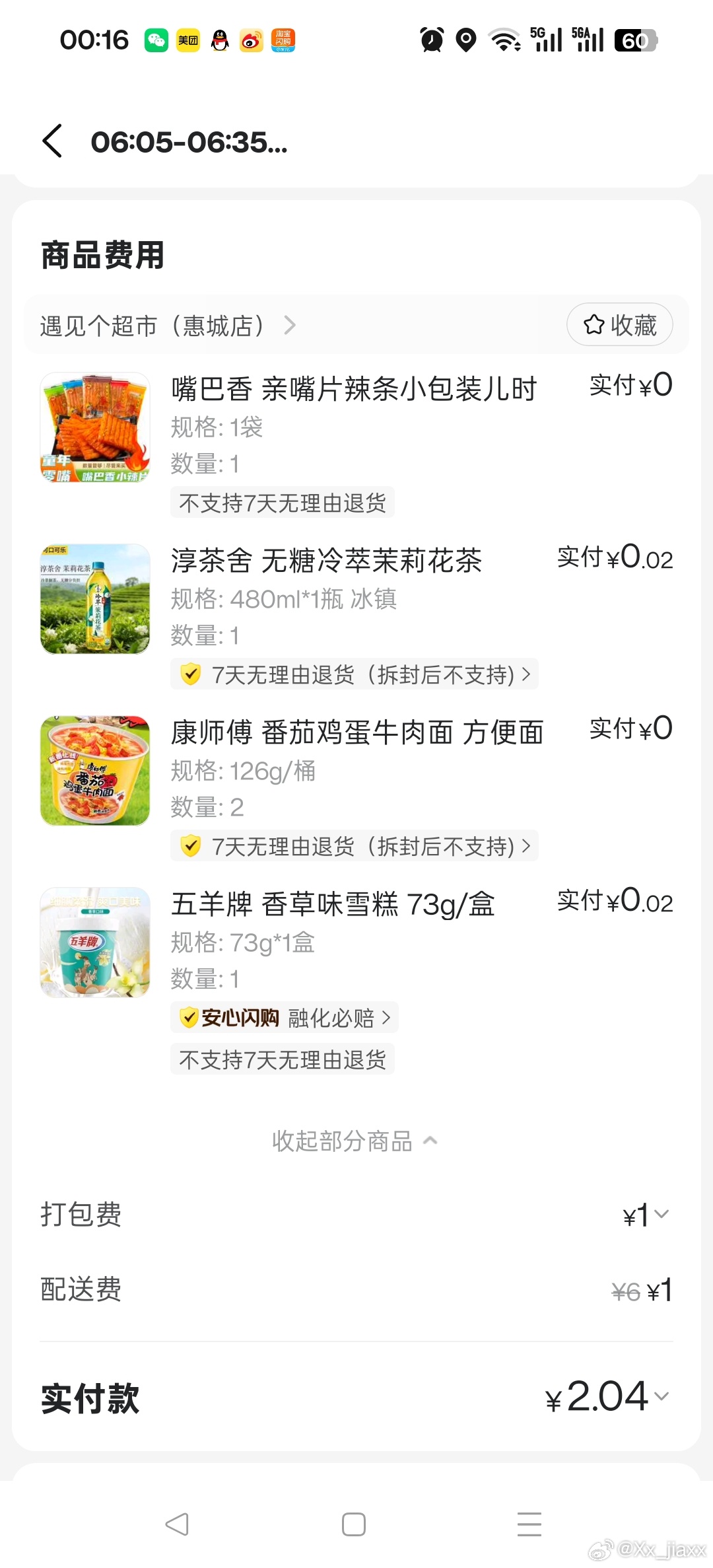Open the 安心闪购 融化必赔 guarantee details
The width and height of the screenshot is (713, 1568).
coord(285,1018)
